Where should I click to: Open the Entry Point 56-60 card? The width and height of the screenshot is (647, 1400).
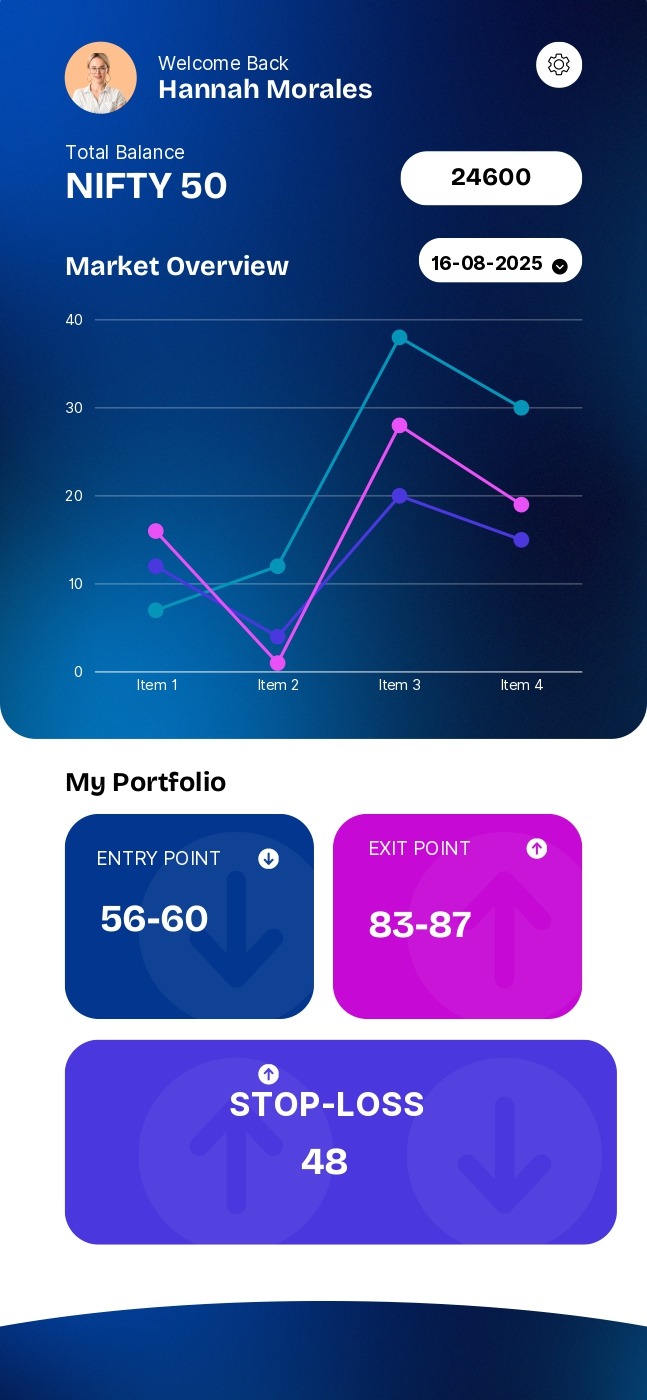coord(189,916)
